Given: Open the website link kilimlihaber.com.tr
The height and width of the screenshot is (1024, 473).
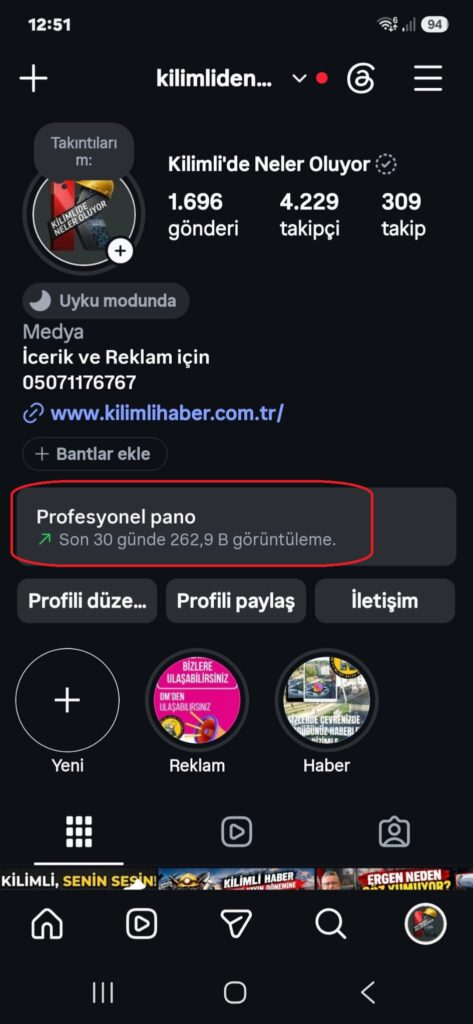Looking at the screenshot, I should click(167, 413).
